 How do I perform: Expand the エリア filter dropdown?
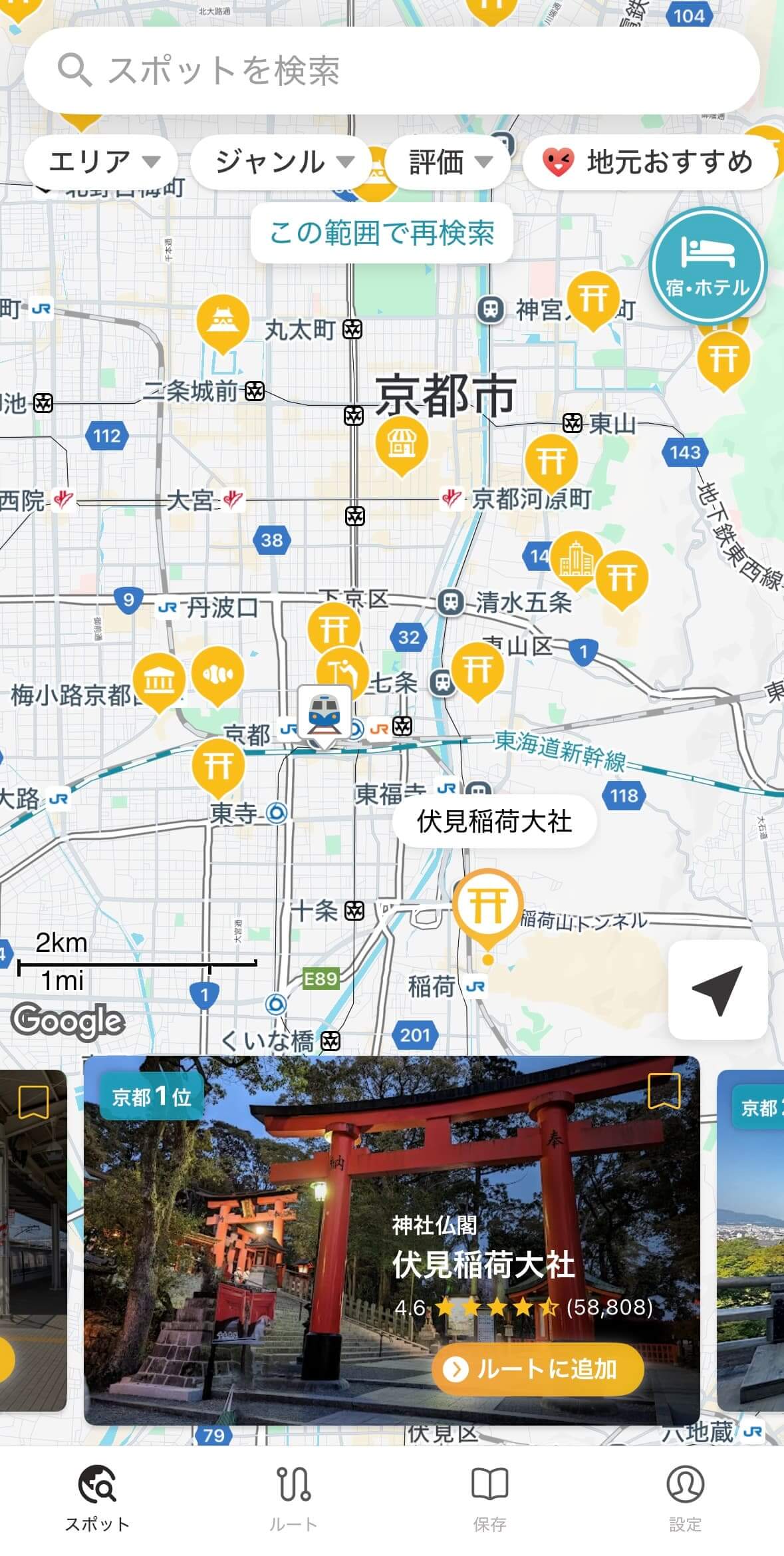point(101,162)
